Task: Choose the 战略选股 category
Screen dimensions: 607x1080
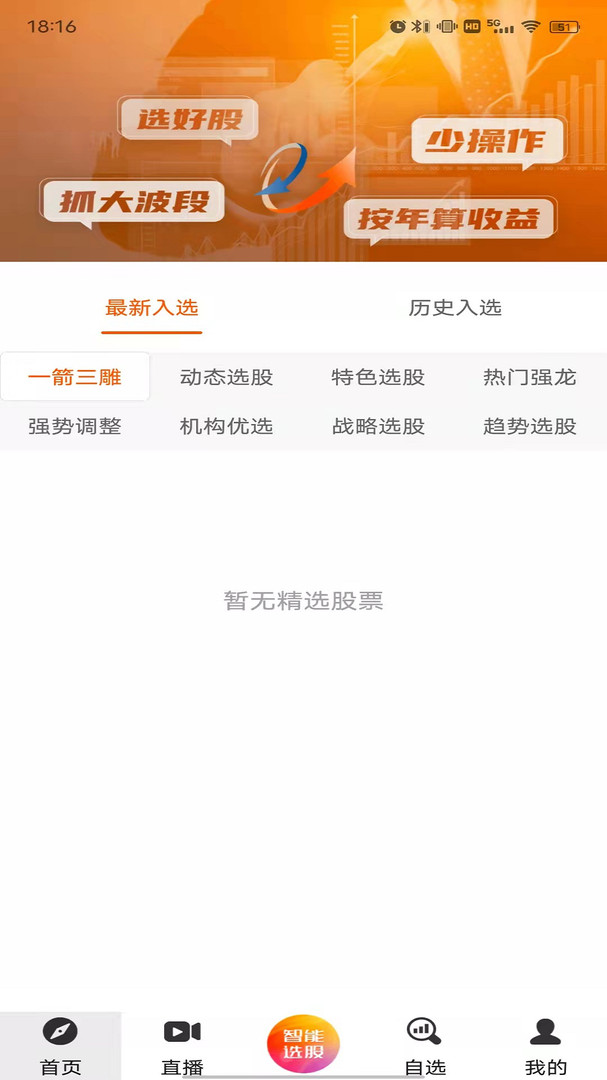Action: coord(378,426)
